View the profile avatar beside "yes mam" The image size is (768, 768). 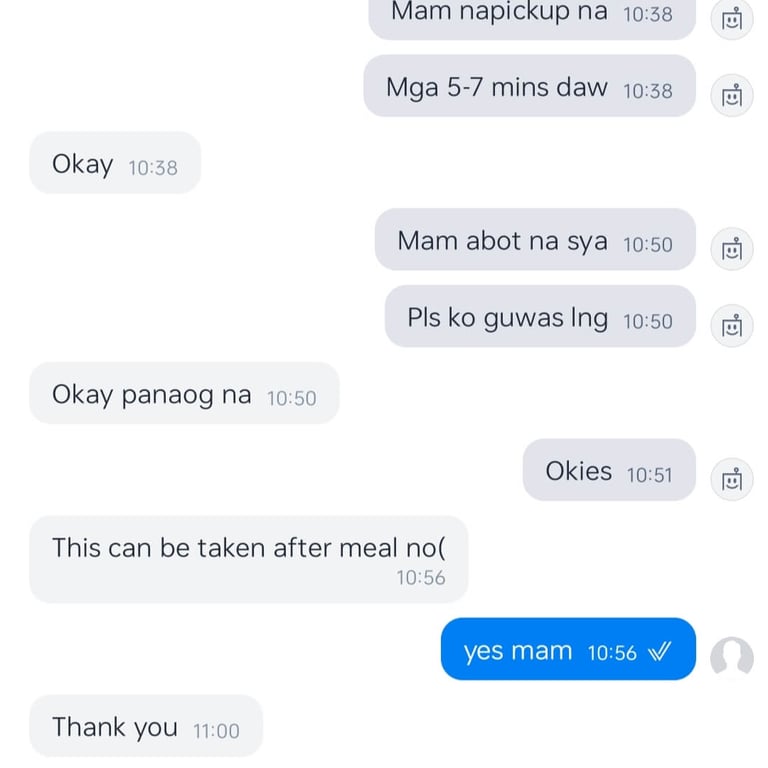click(732, 658)
